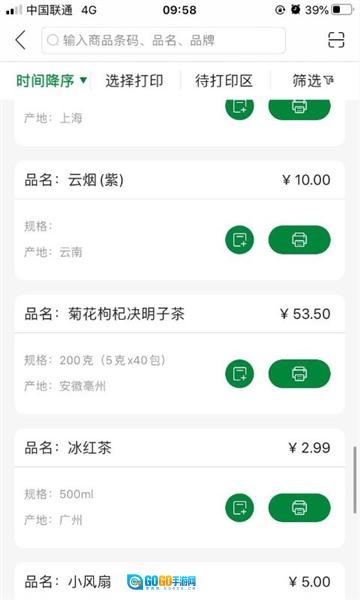Open the 小风扇 product card

(179, 581)
